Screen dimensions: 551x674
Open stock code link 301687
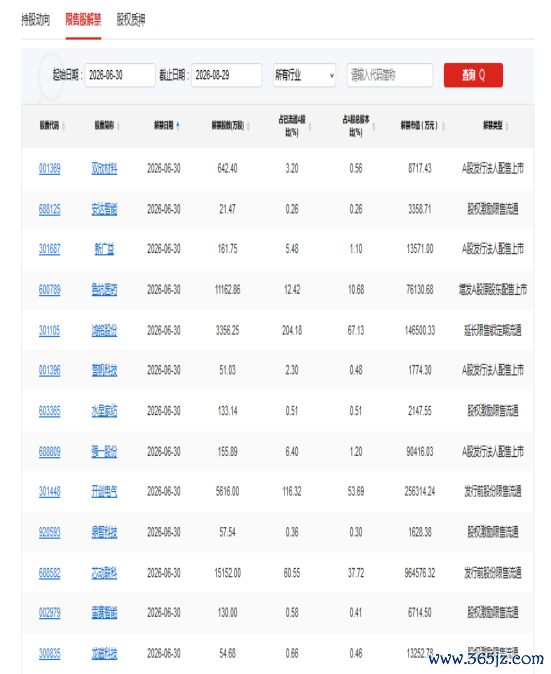point(49,249)
